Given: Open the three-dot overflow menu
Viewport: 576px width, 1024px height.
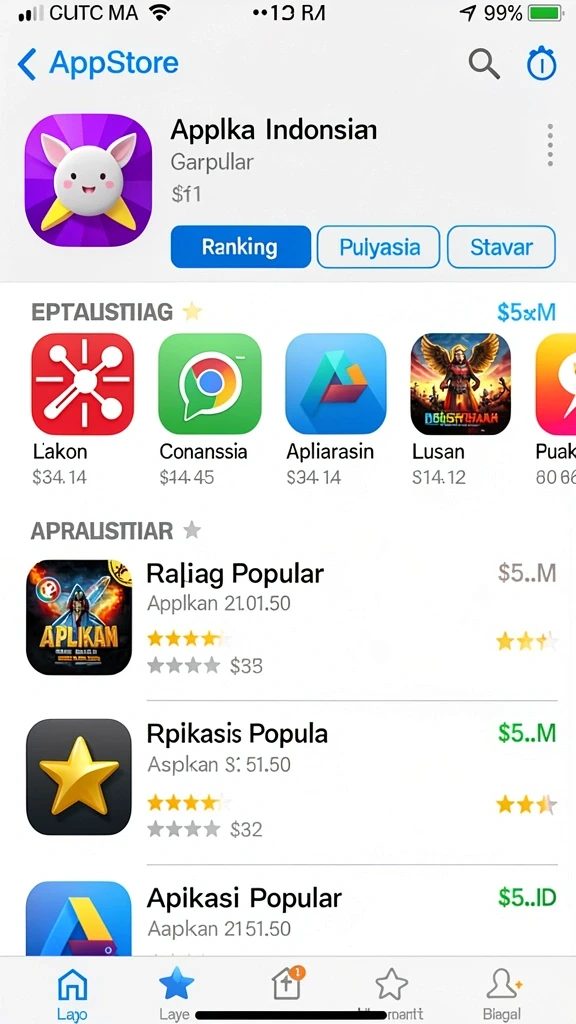Looking at the screenshot, I should 551,144.
